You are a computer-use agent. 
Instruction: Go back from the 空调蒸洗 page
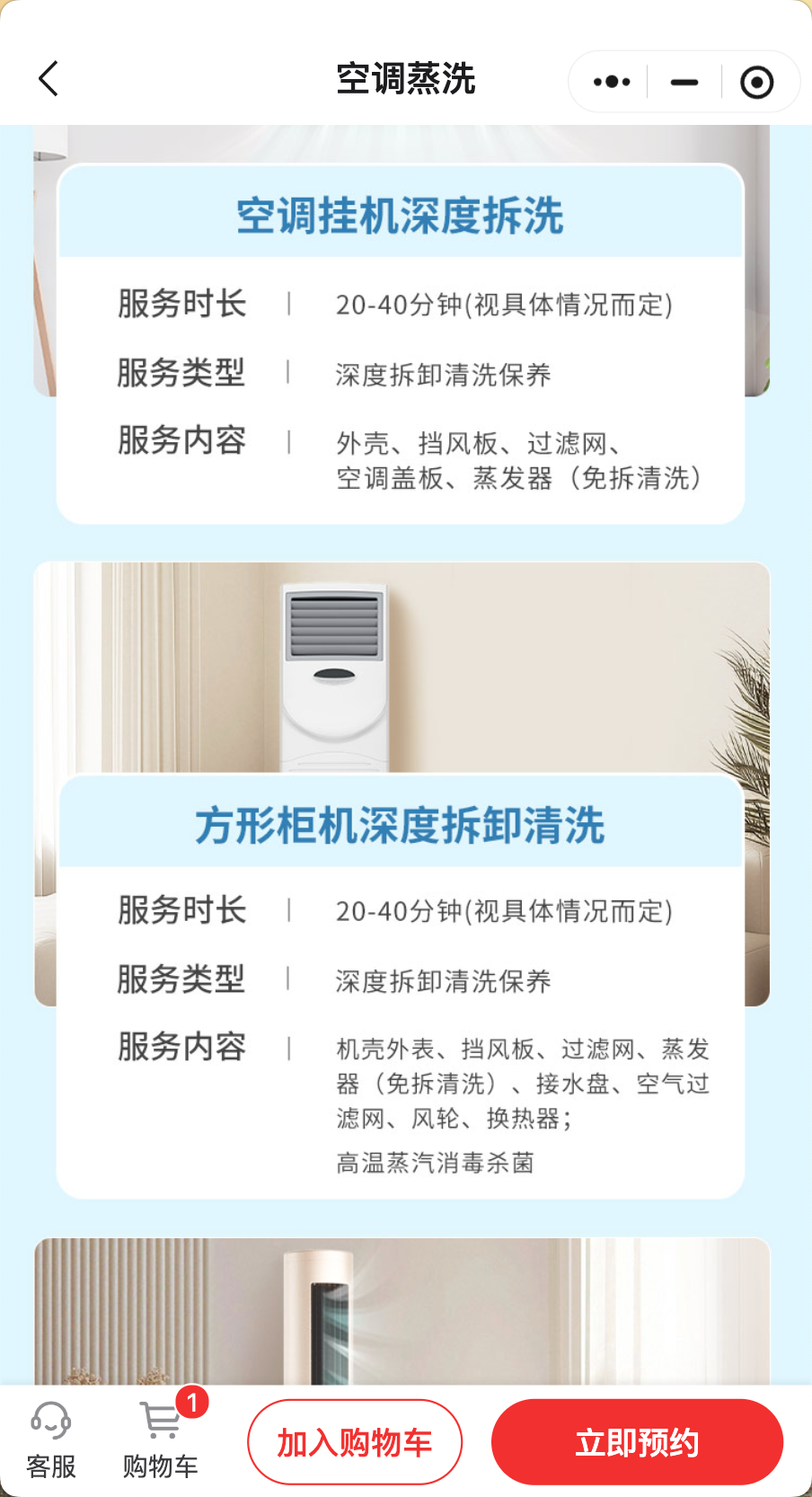(x=49, y=79)
